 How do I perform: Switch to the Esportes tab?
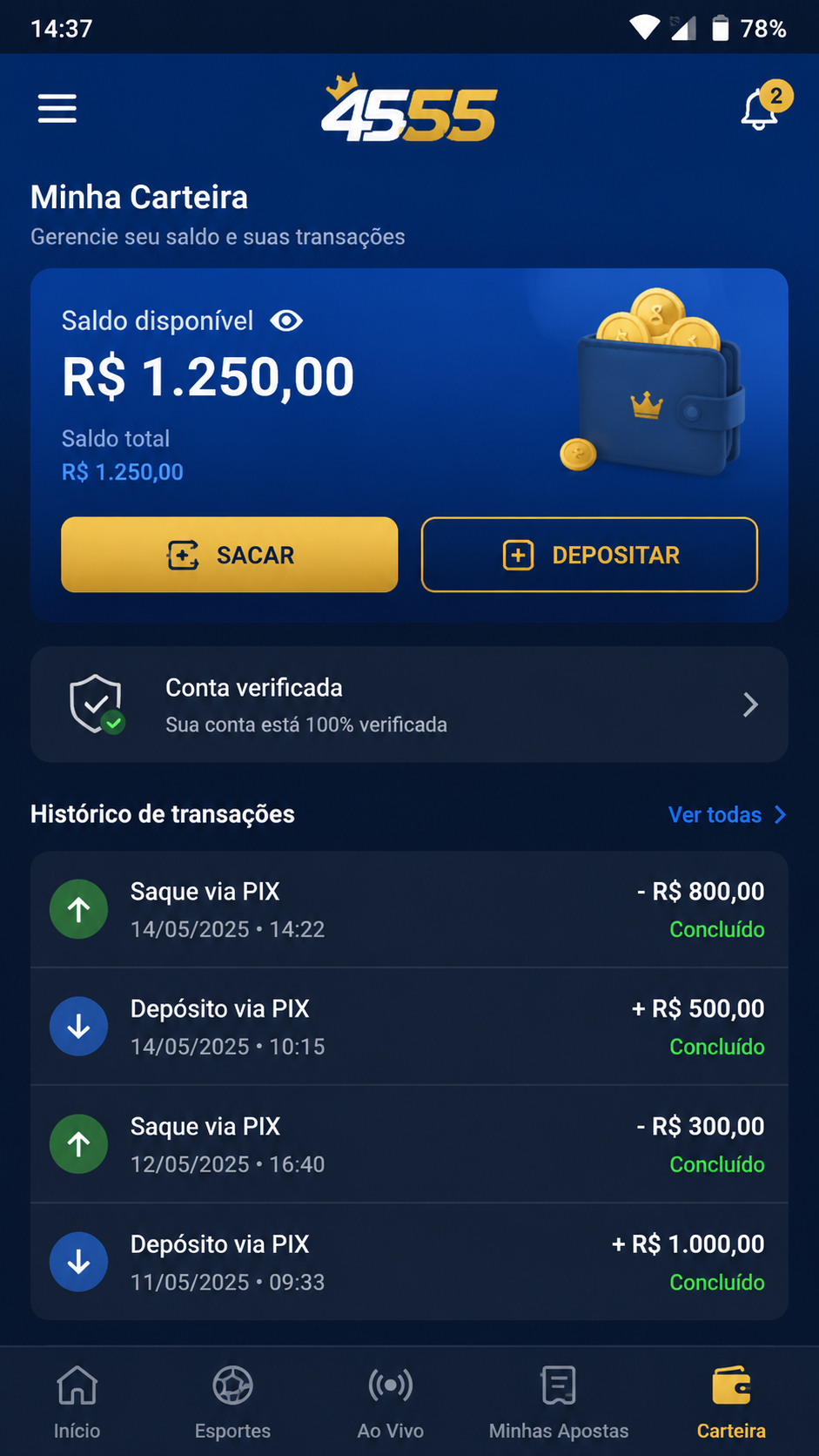click(x=232, y=1401)
